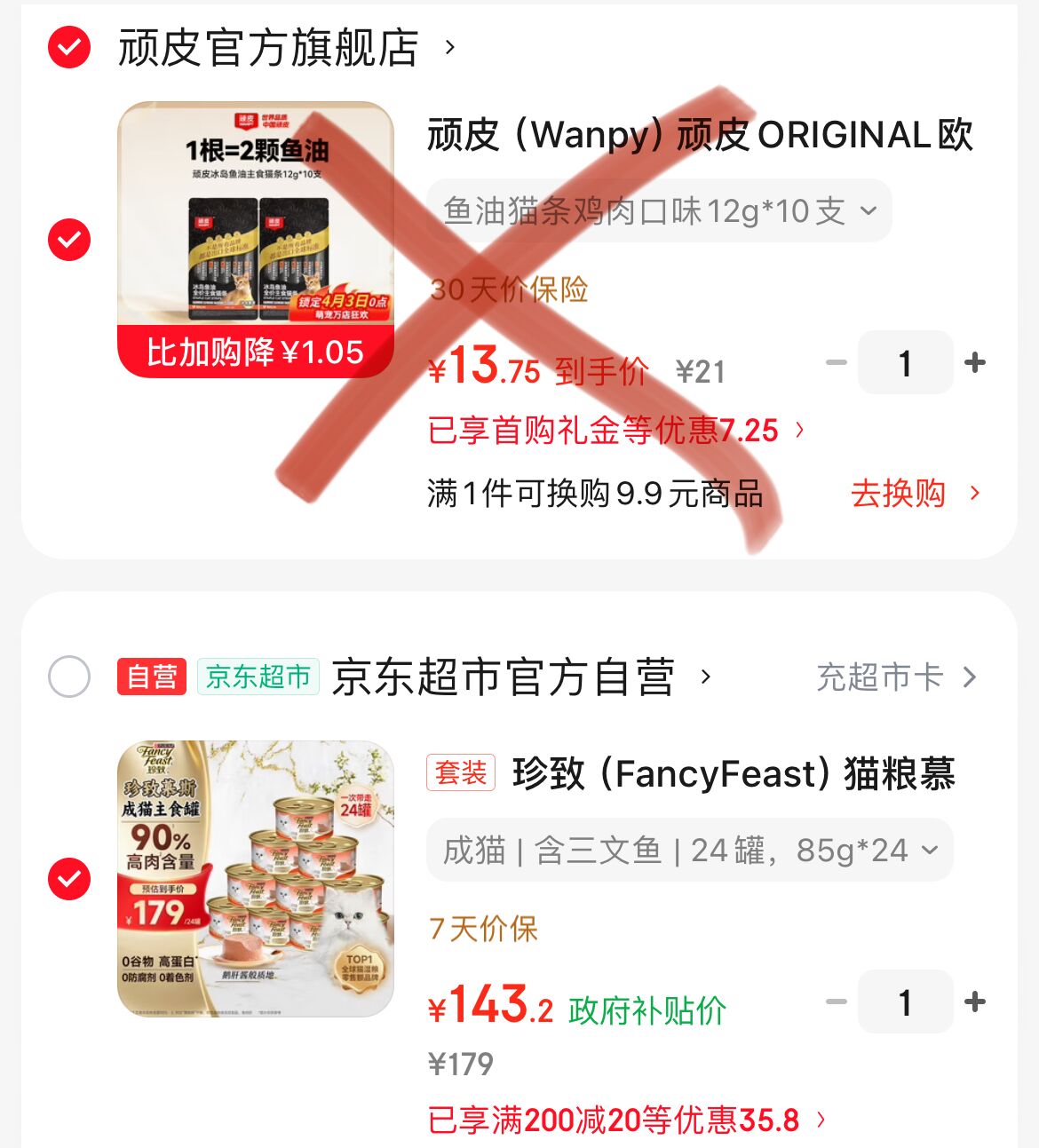Edit the FancyFeast item quantity field
1039x1148 pixels.
click(905, 1002)
